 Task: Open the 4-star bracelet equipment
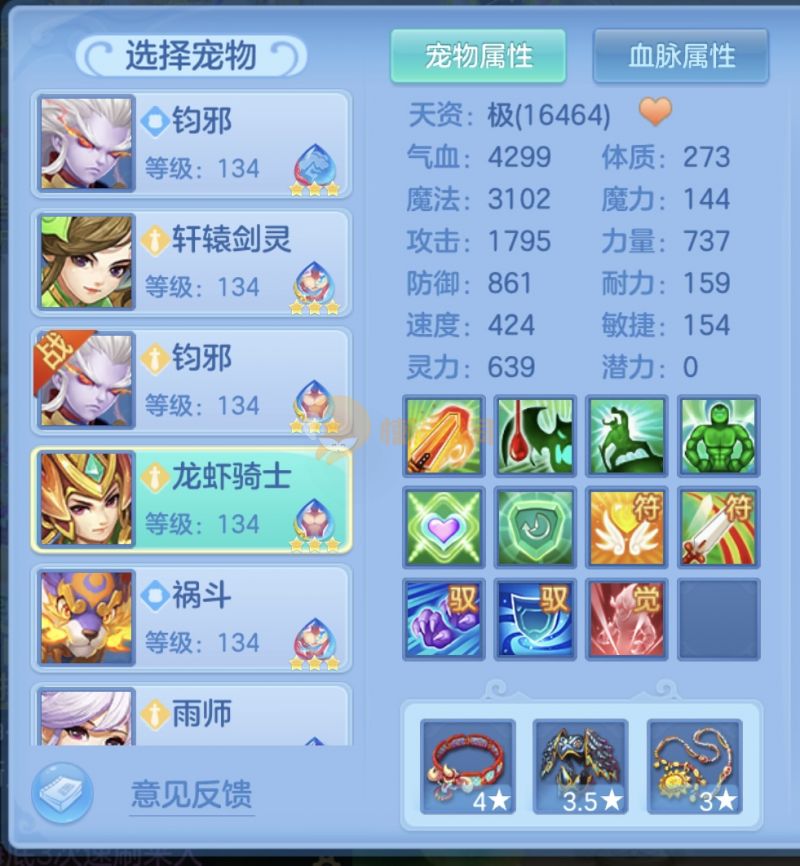point(467,765)
